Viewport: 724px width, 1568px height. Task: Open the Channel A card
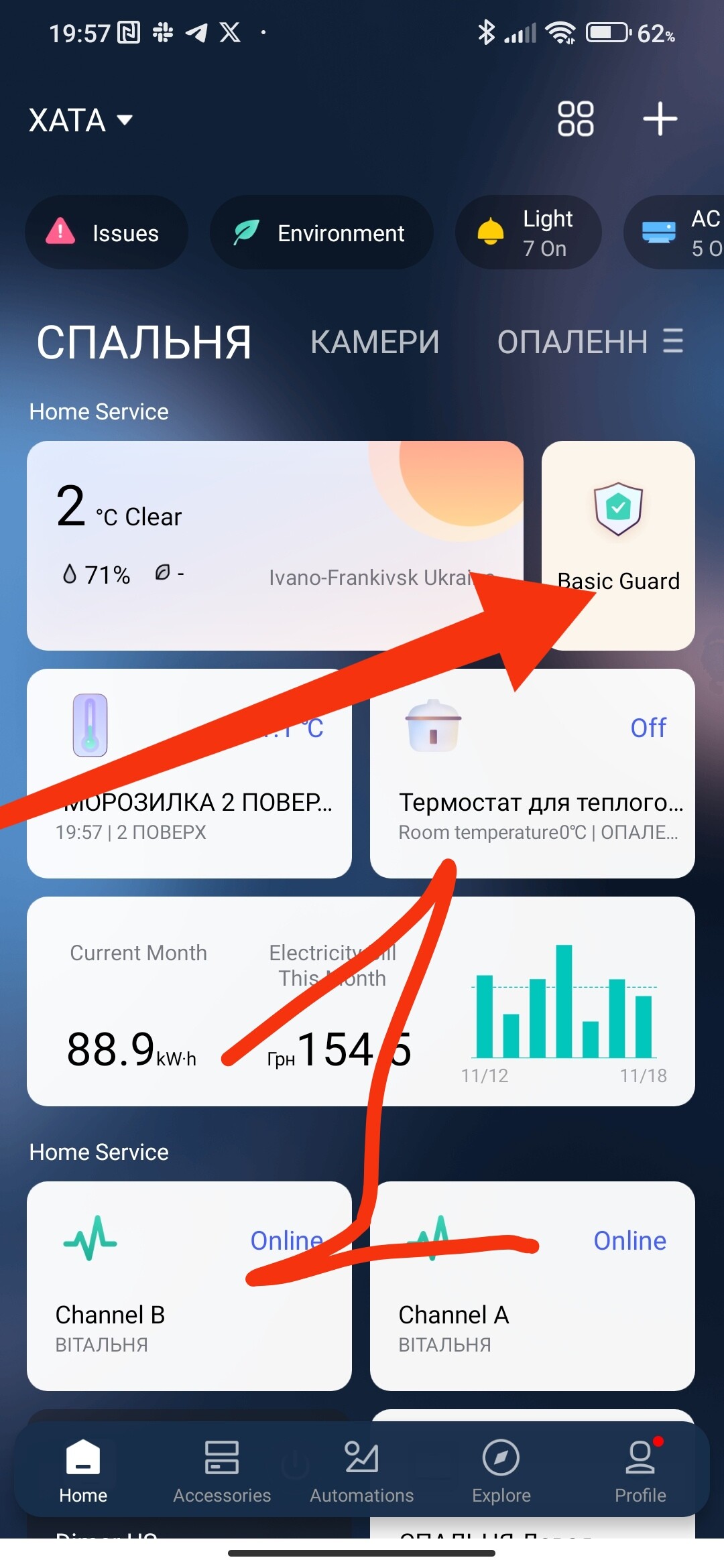coord(532,1286)
